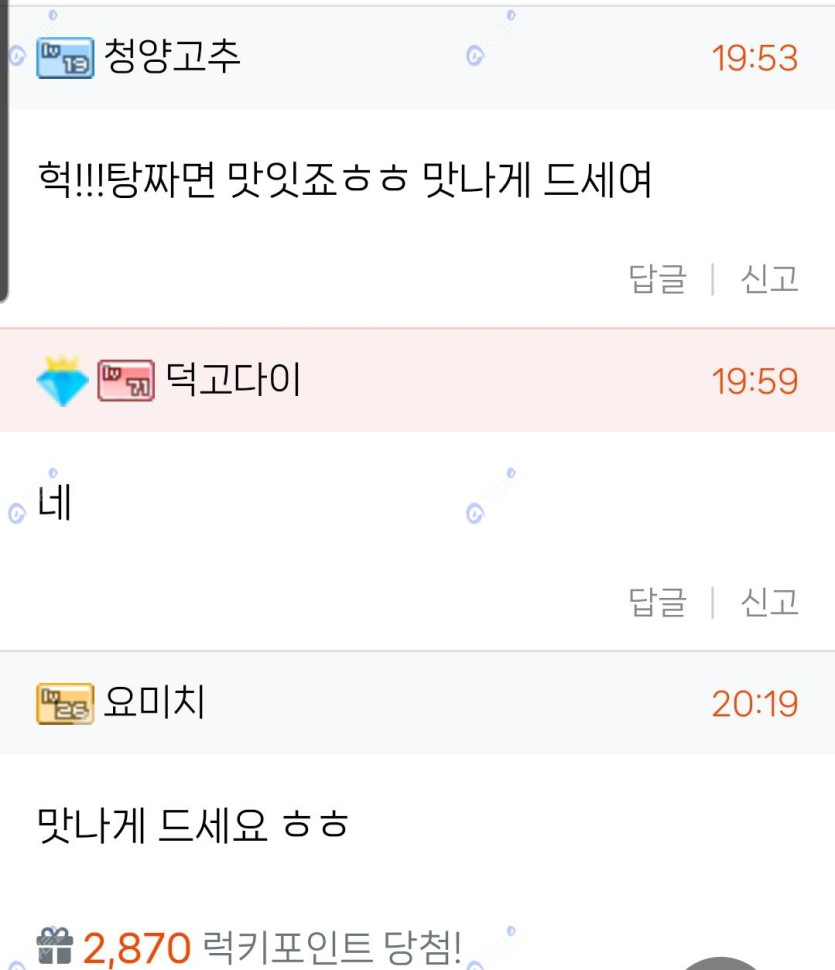Open 요미치's user profile

pyautogui.click(x=154, y=703)
